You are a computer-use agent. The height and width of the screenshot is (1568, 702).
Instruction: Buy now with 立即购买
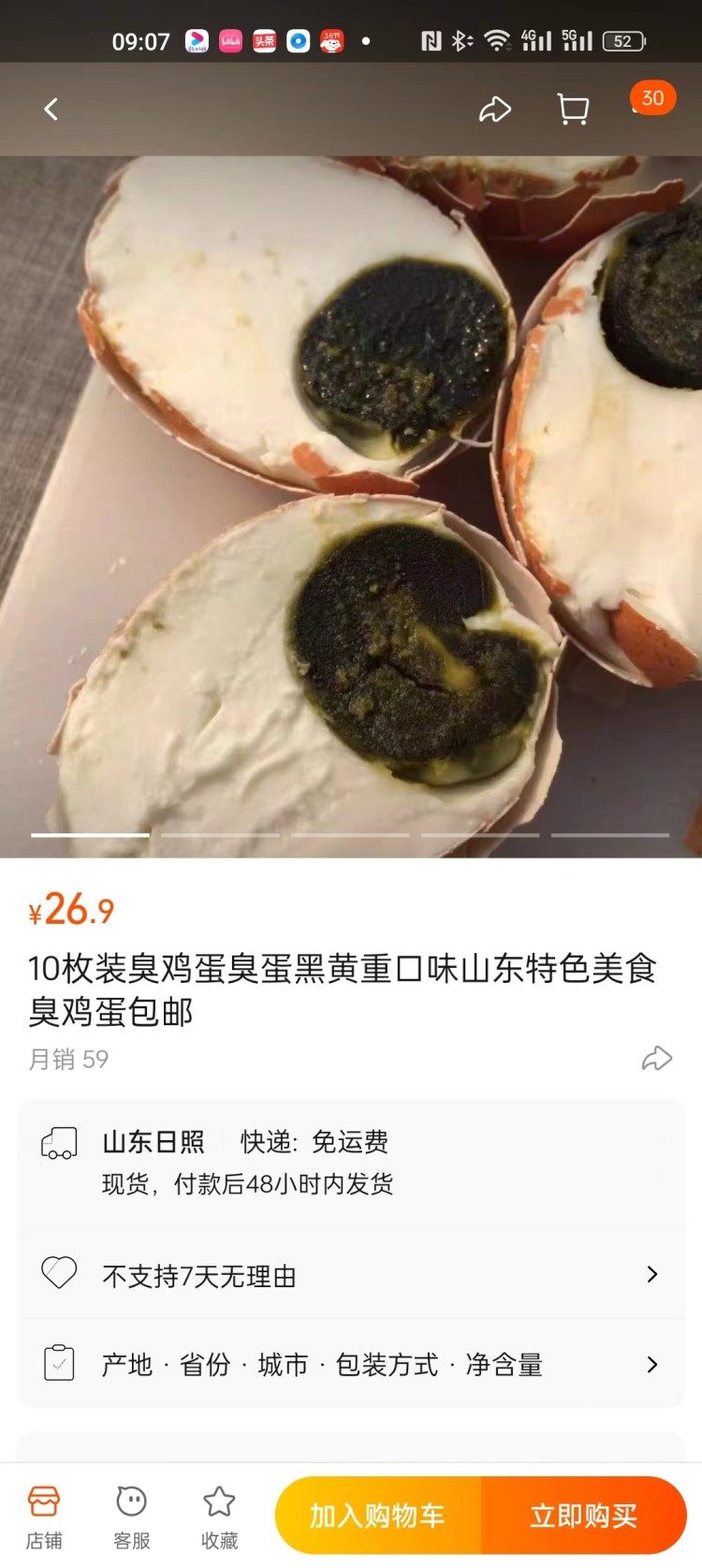coord(583,1516)
